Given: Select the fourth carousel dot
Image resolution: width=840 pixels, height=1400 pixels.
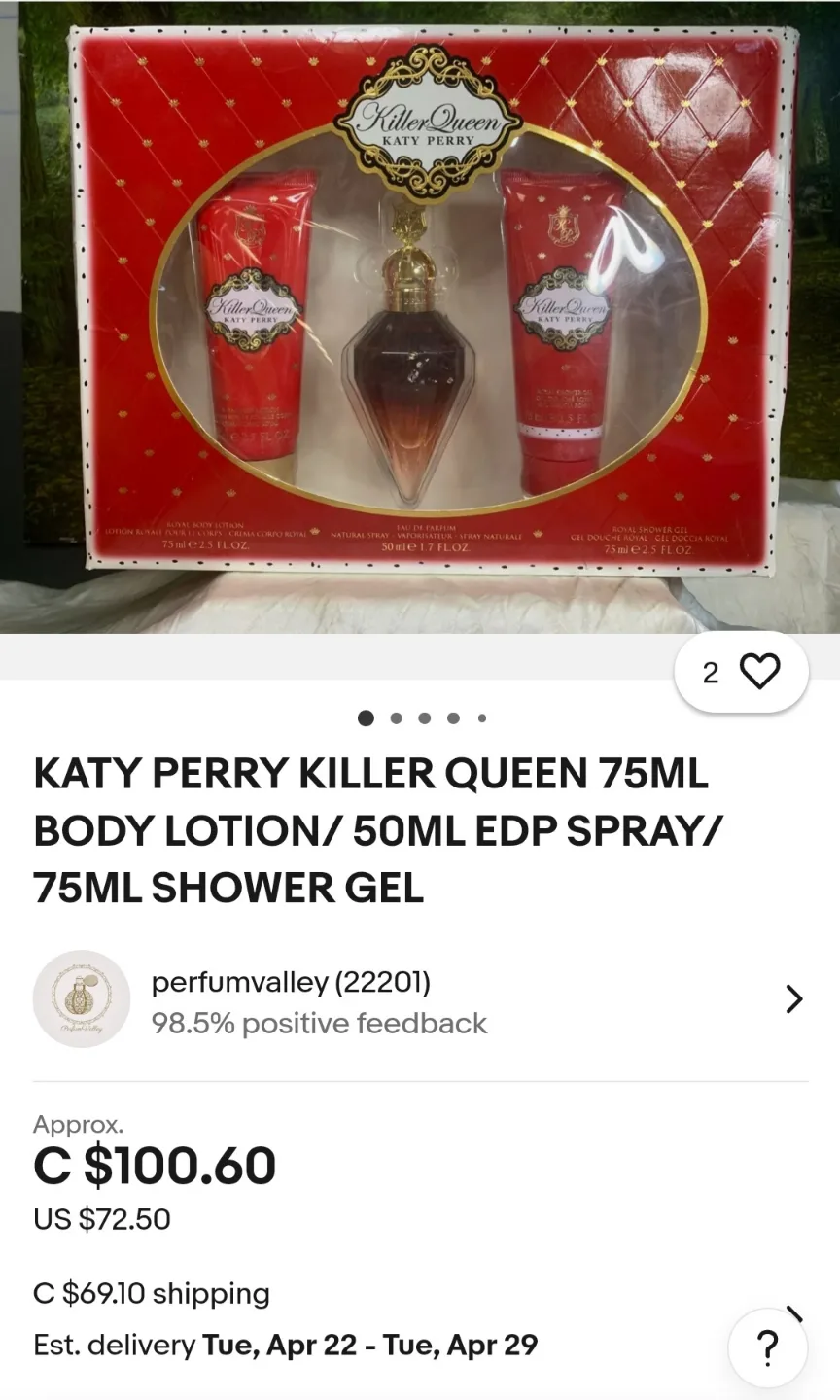Looking at the screenshot, I should [453, 718].
